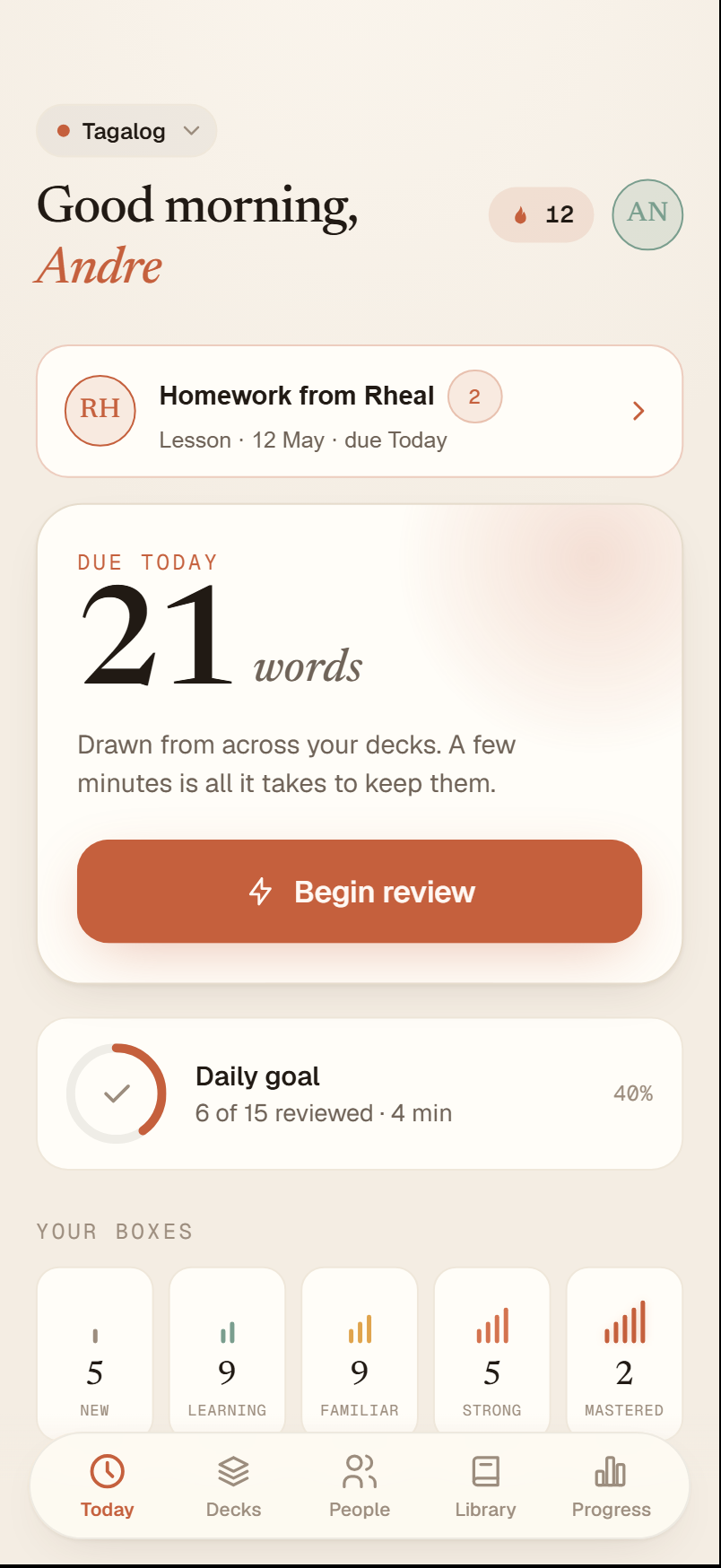This screenshot has width=721, height=1568.
Task: Open the Tagalog language dropdown
Action: tap(126, 131)
